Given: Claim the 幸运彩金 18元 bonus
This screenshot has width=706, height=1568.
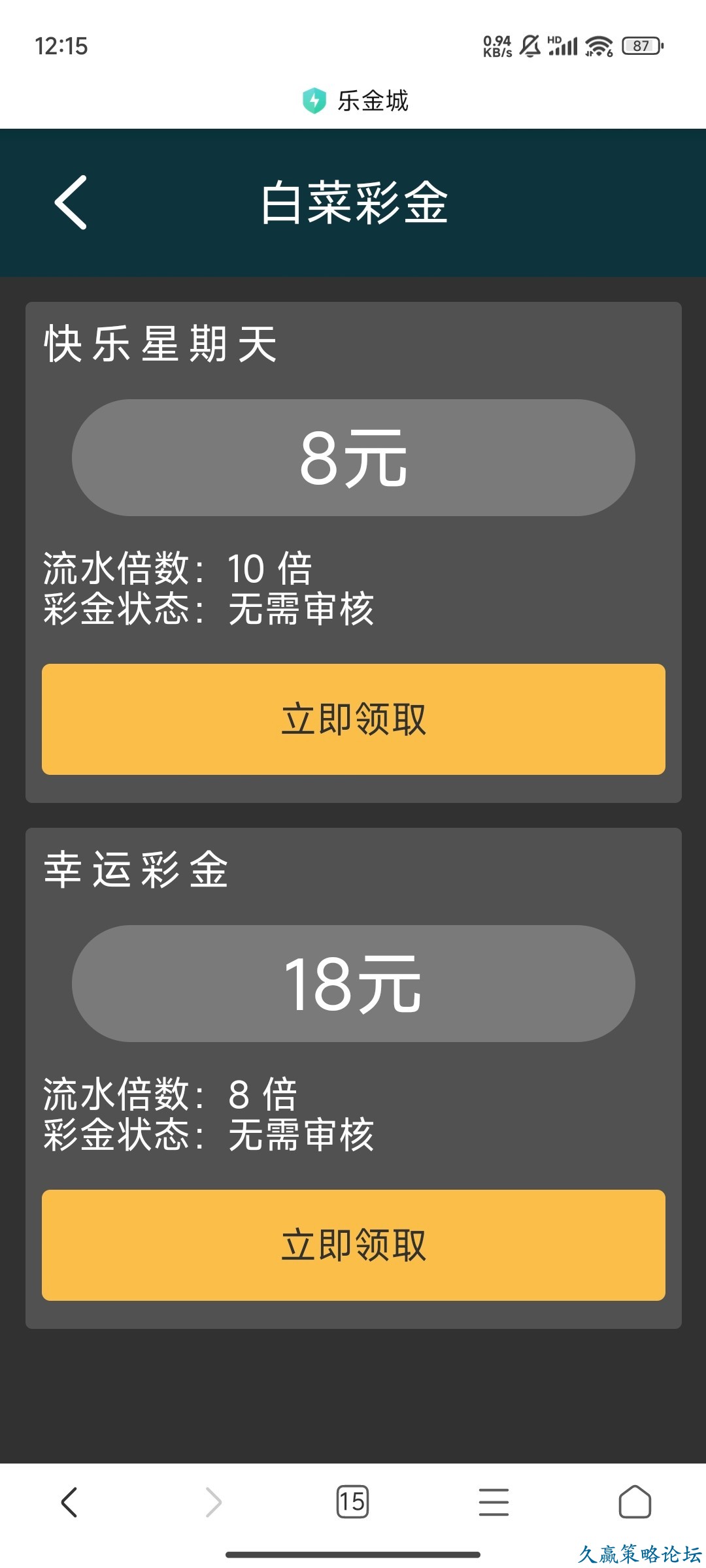Looking at the screenshot, I should click(353, 1245).
